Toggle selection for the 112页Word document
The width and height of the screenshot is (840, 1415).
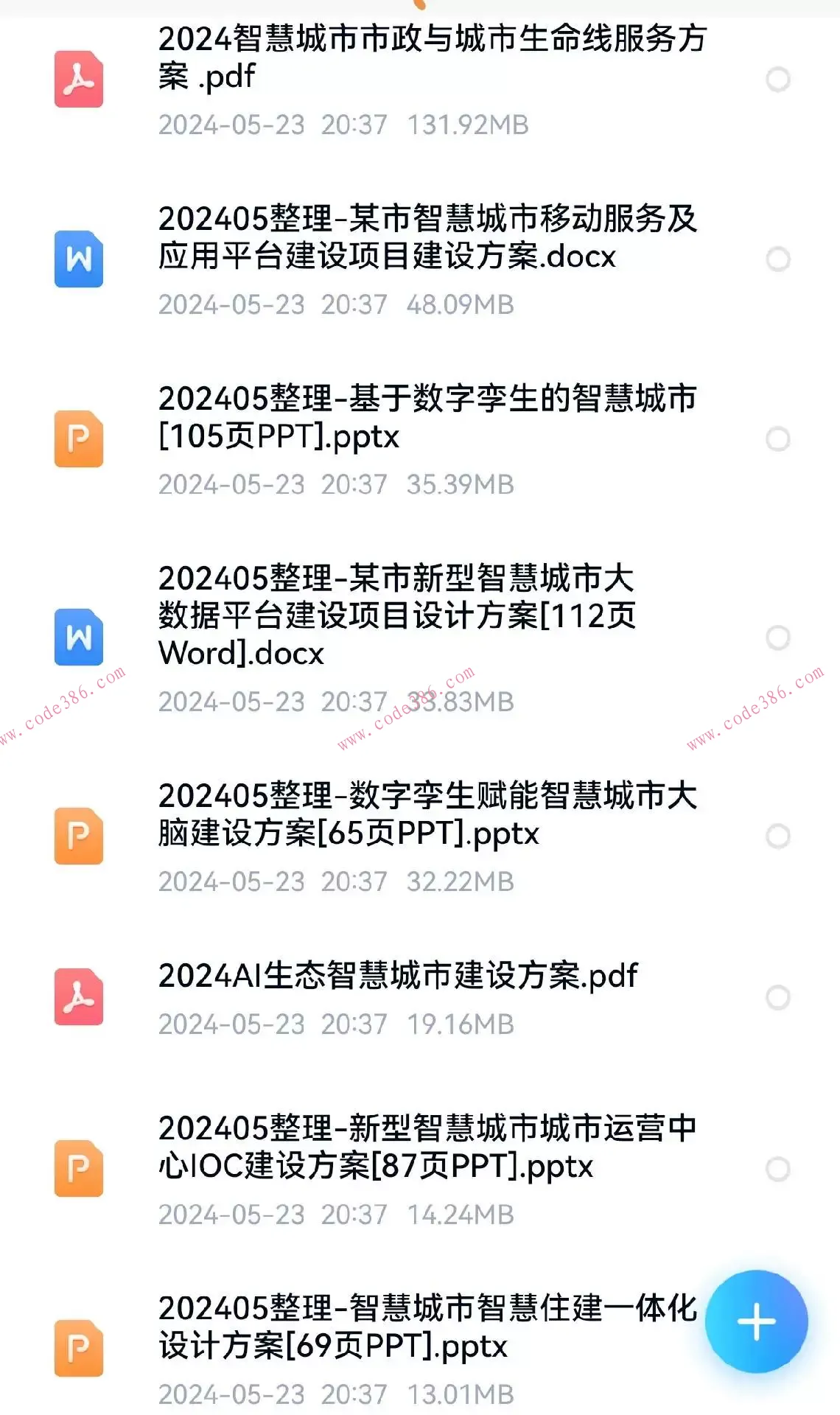pos(779,638)
